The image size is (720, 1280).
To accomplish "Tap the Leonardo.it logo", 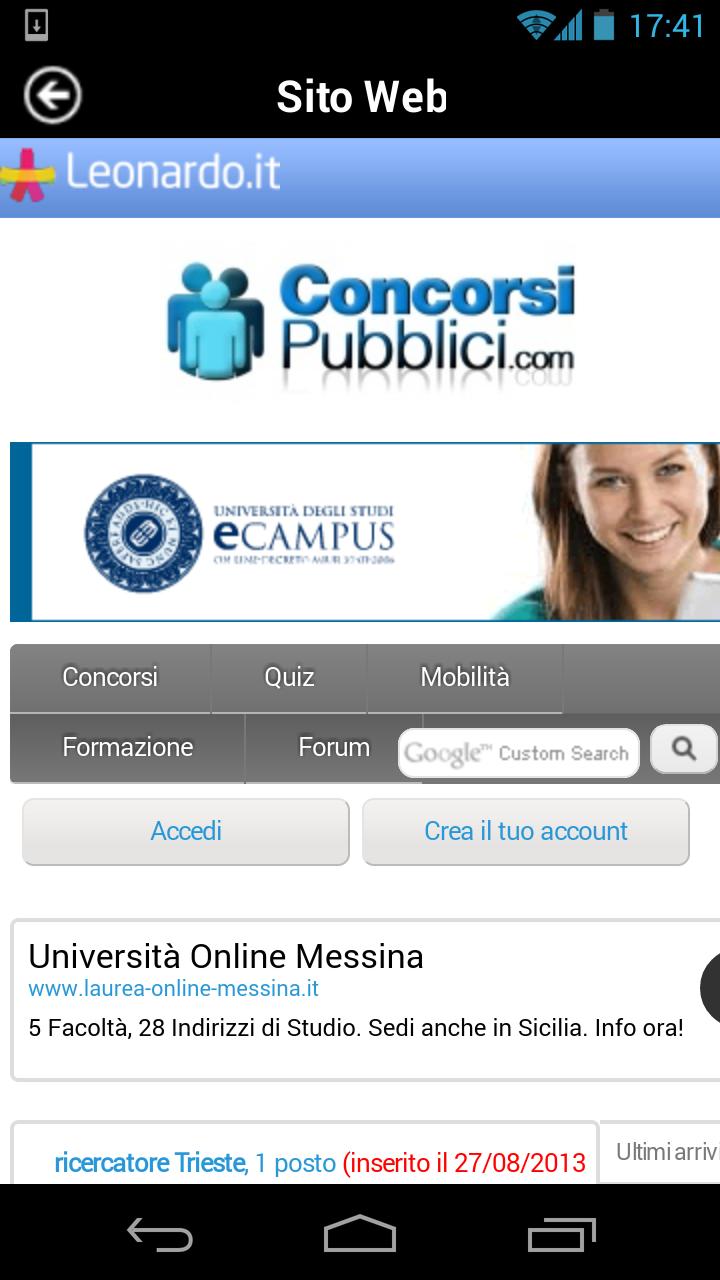I will click(x=145, y=172).
